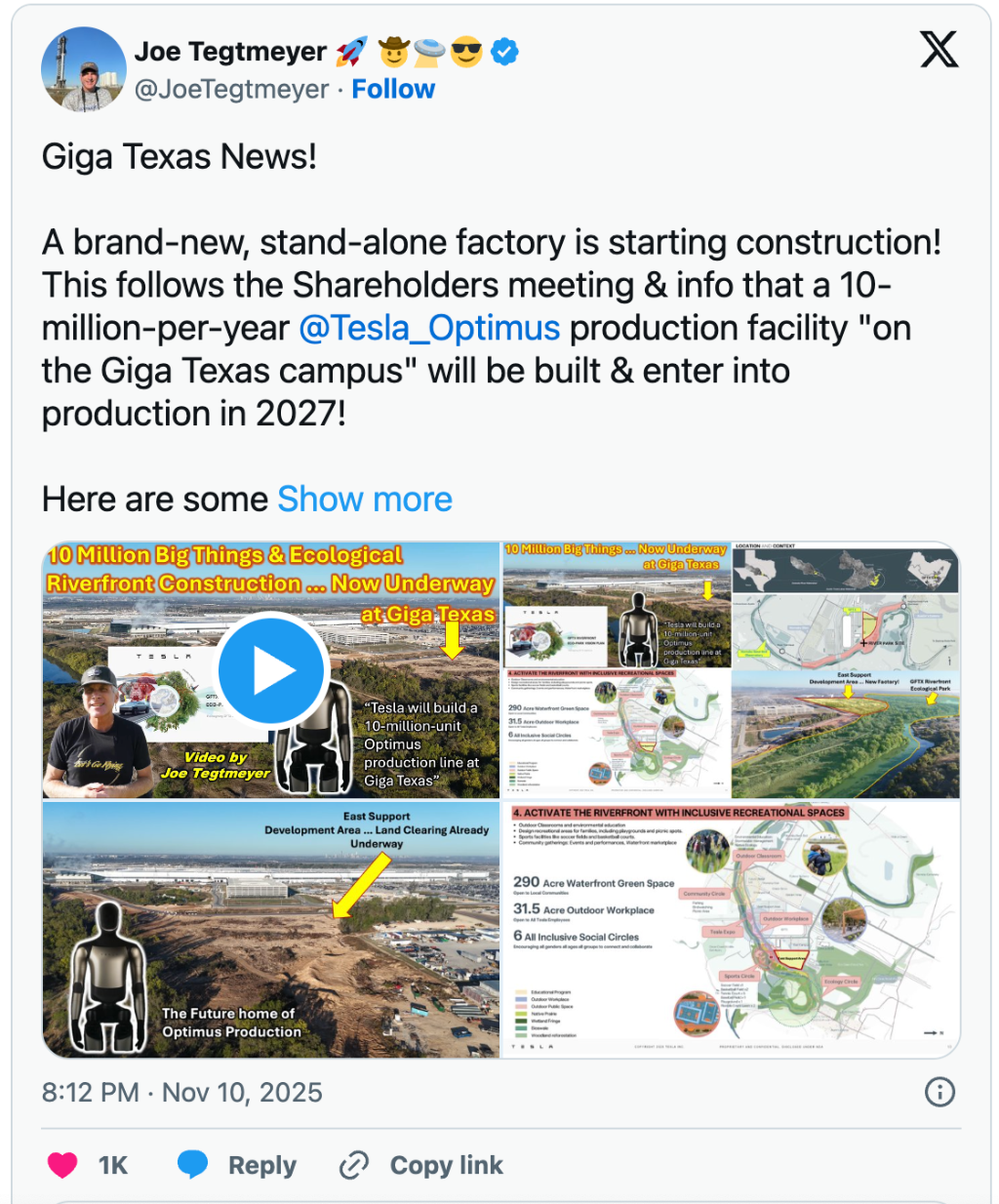Image resolution: width=999 pixels, height=1204 pixels.
Task: Play the Giga Texas video
Action: [271, 670]
